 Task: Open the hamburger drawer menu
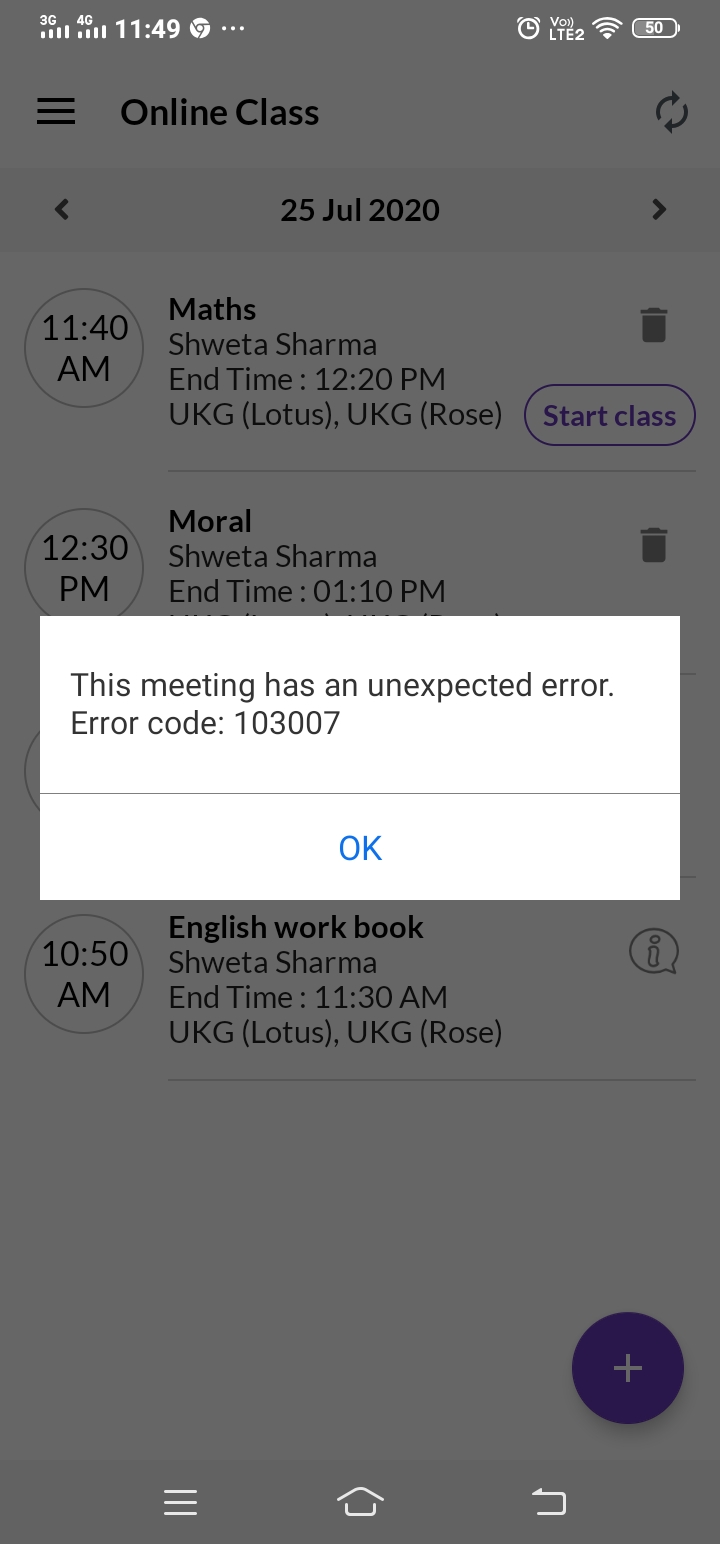point(56,111)
